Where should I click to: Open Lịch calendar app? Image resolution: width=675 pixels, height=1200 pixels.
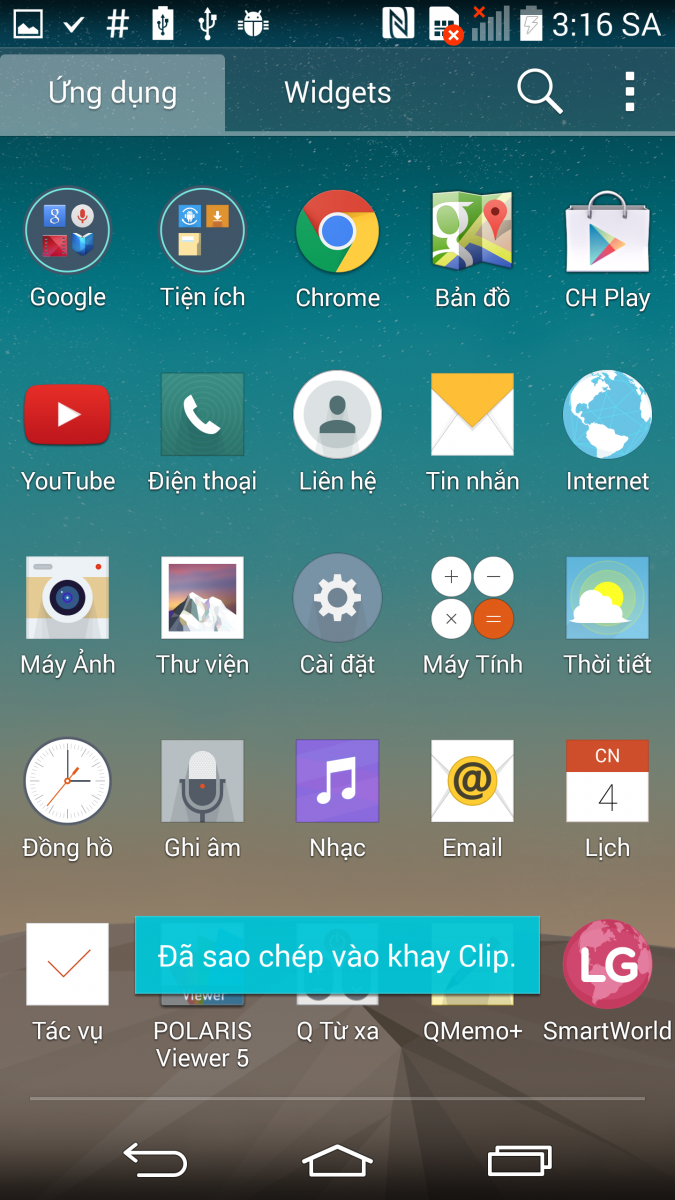pyautogui.click(x=607, y=781)
